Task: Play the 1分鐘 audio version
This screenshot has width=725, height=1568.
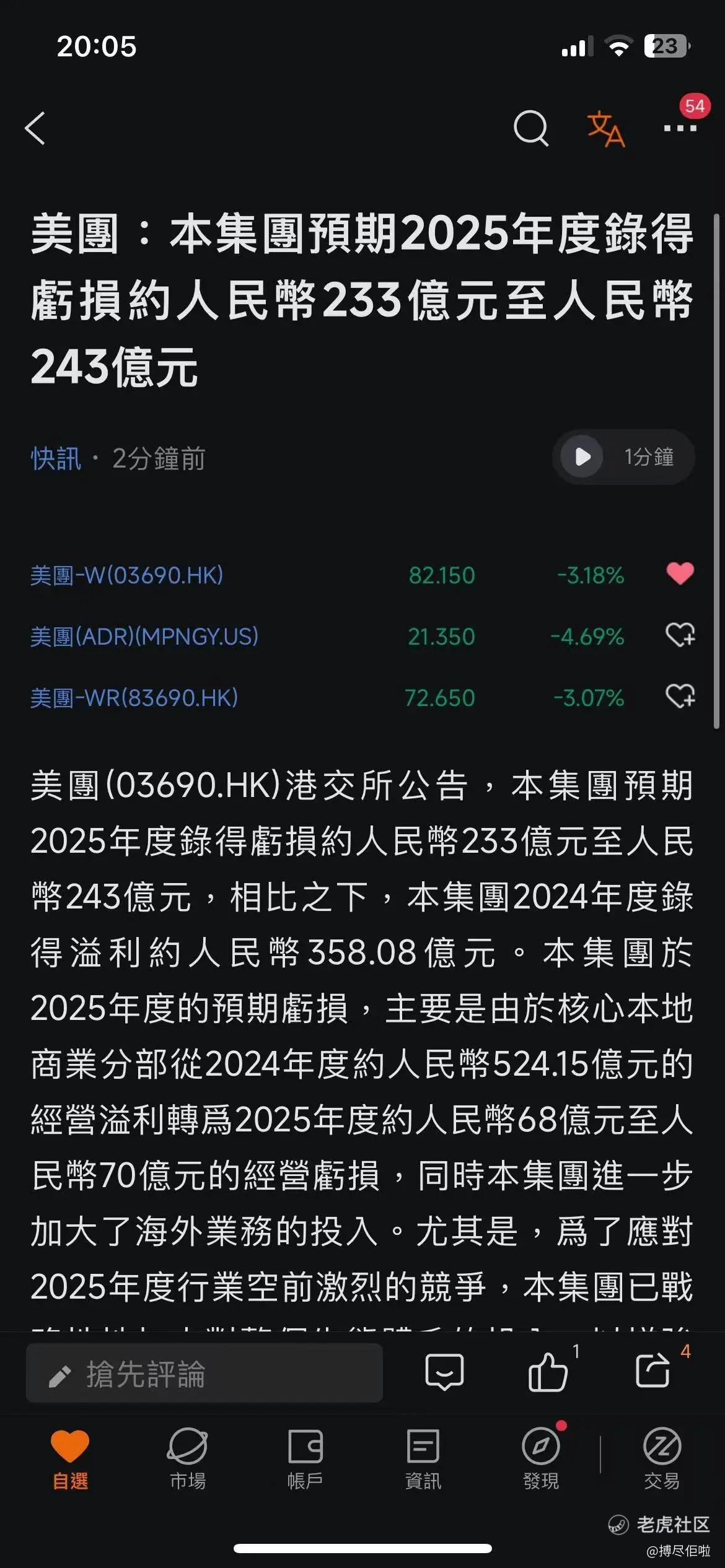Action: tap(582, 457)
